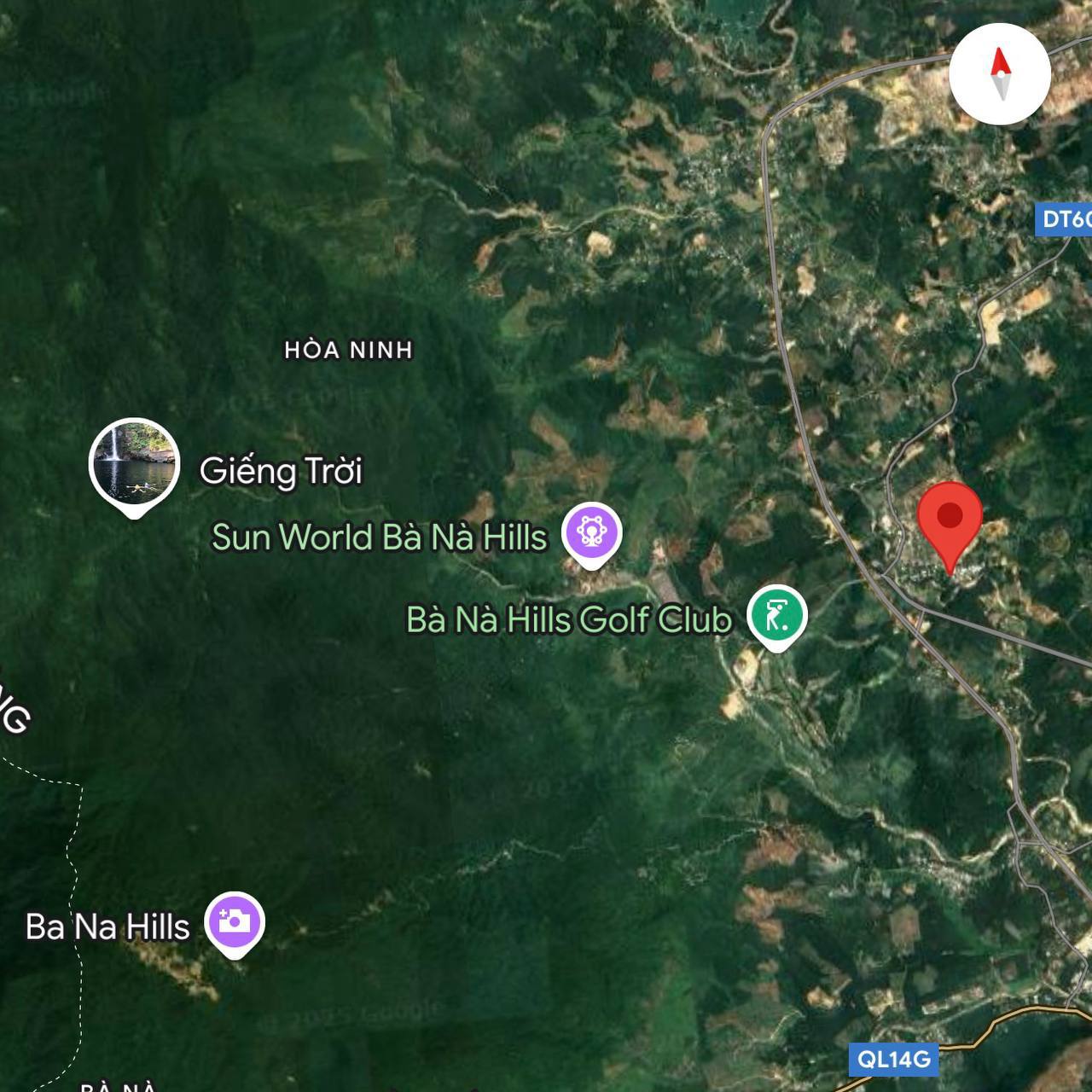Open the Giếng Trời place marker
This screenshot has width=1092, height=1092.
coord(134,462)
